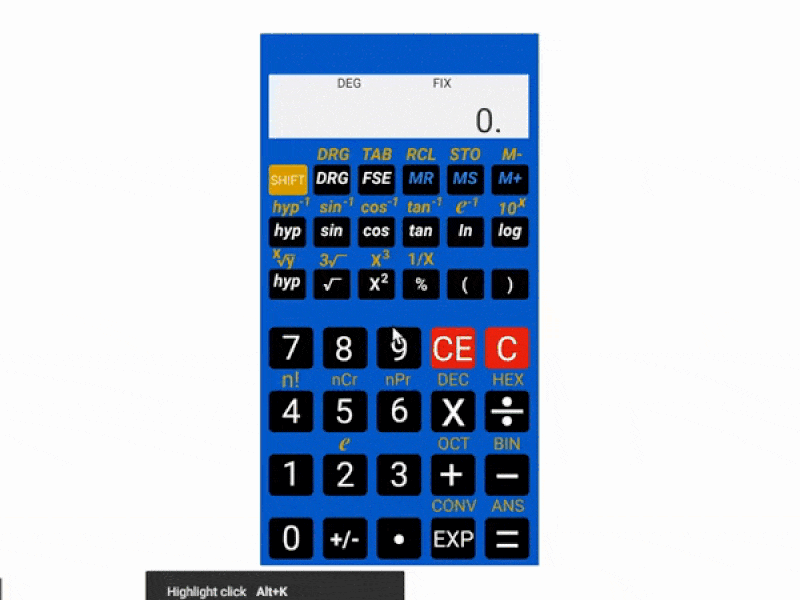Tap the ln key
The height and width of the screenshot is (600, 800).
tap(464, 231)
